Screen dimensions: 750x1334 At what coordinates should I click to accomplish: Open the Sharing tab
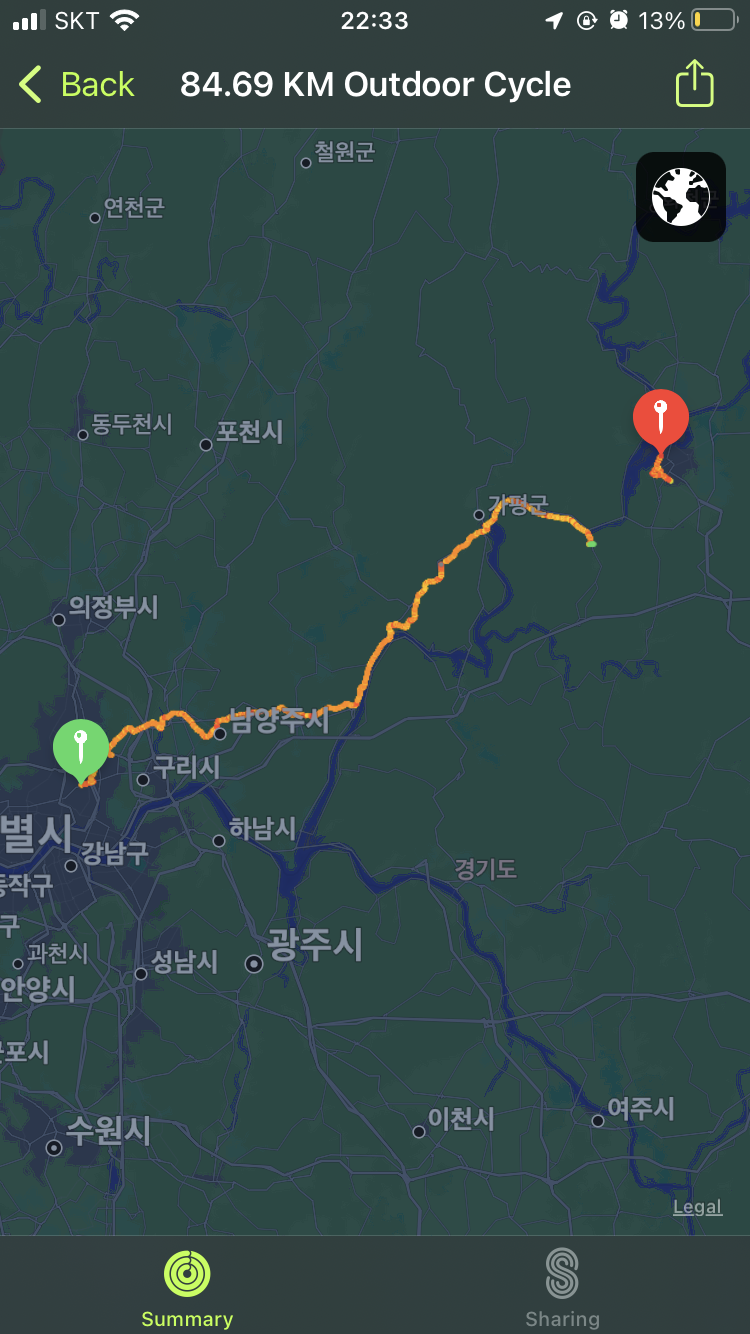pyautogui.click(x=562, y=1290)
